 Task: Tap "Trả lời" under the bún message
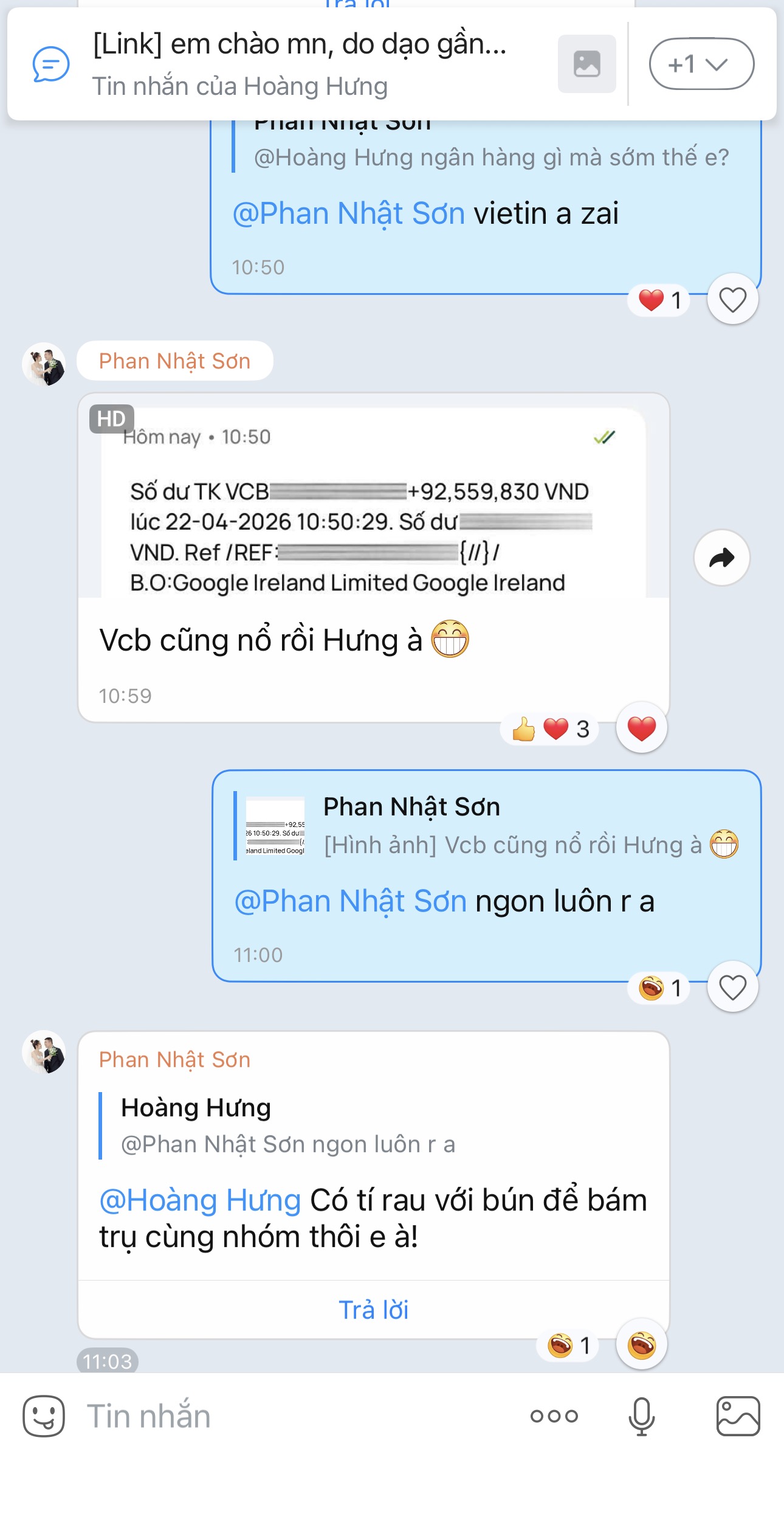(373, 1309)
